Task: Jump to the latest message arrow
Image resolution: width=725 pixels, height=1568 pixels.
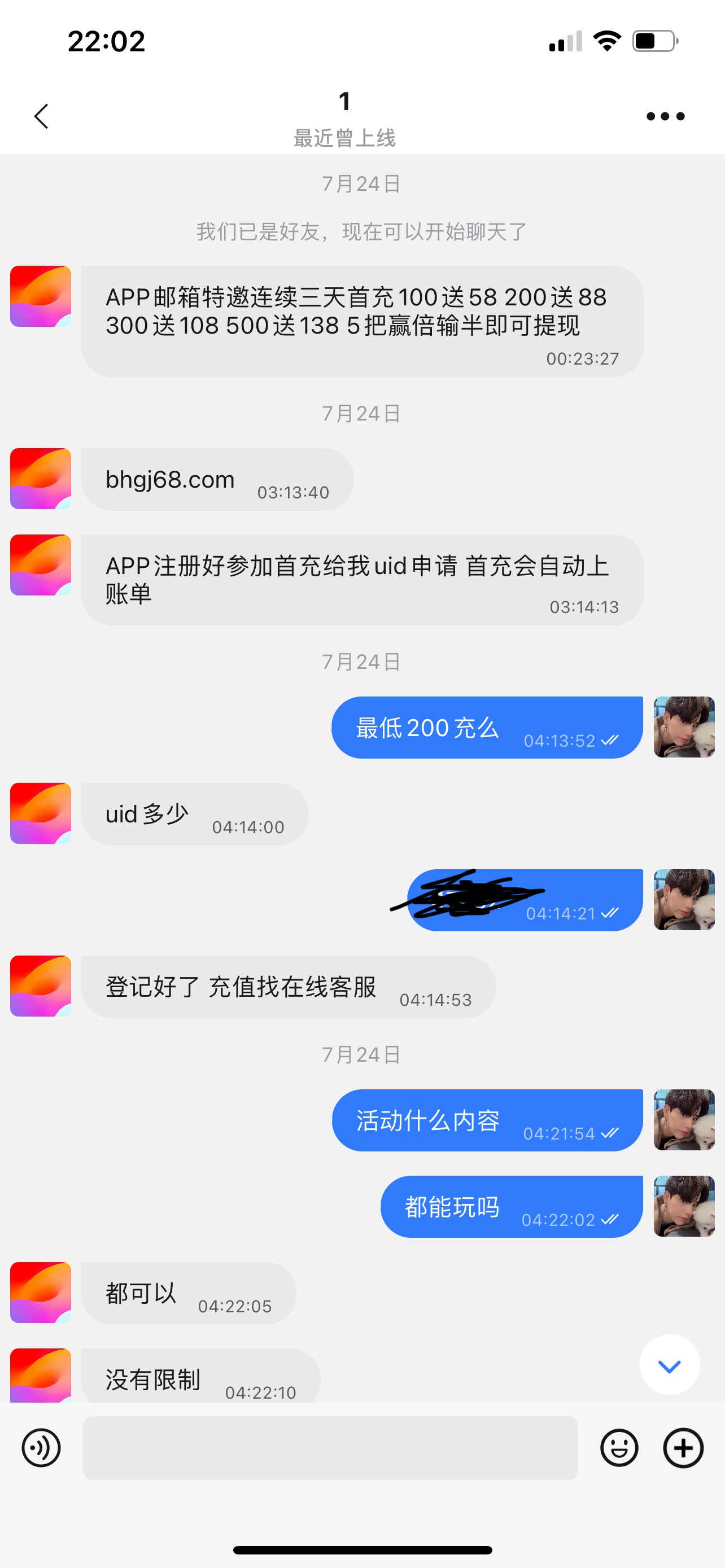Action: point(669,1366)
